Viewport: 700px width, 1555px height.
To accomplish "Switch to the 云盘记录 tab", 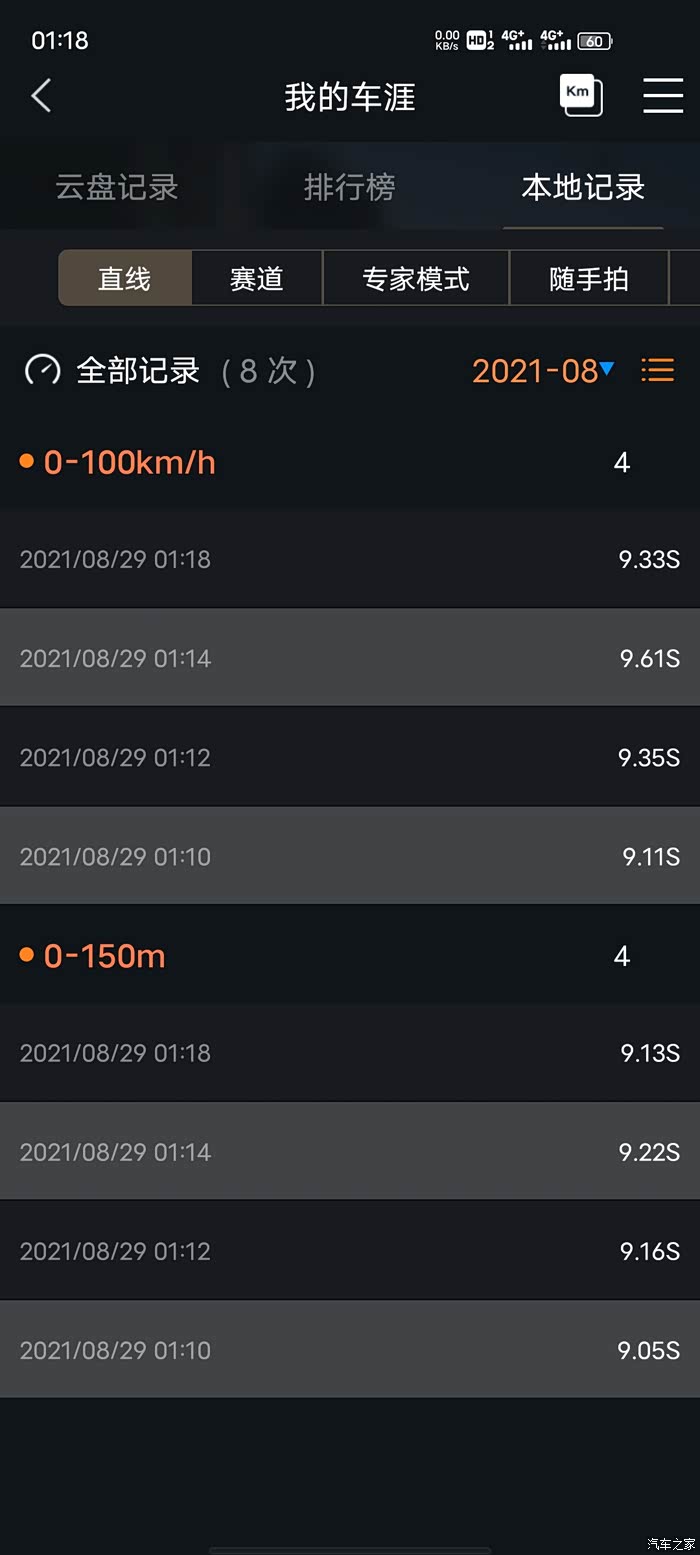I will (117, 187).
